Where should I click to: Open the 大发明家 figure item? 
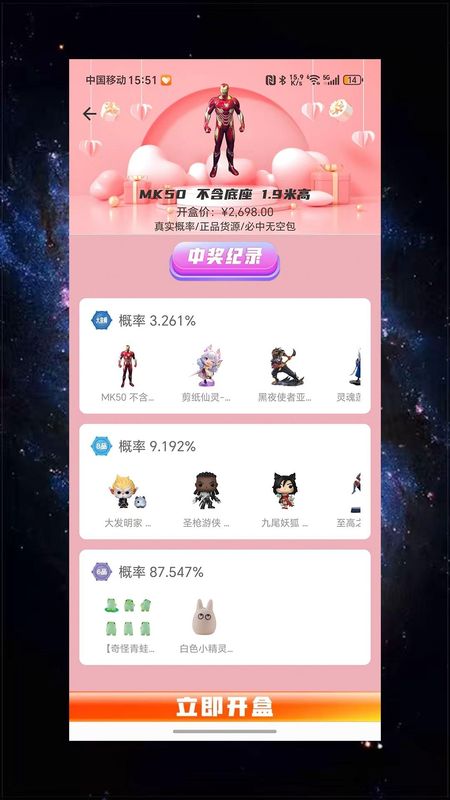click(128, 500)
